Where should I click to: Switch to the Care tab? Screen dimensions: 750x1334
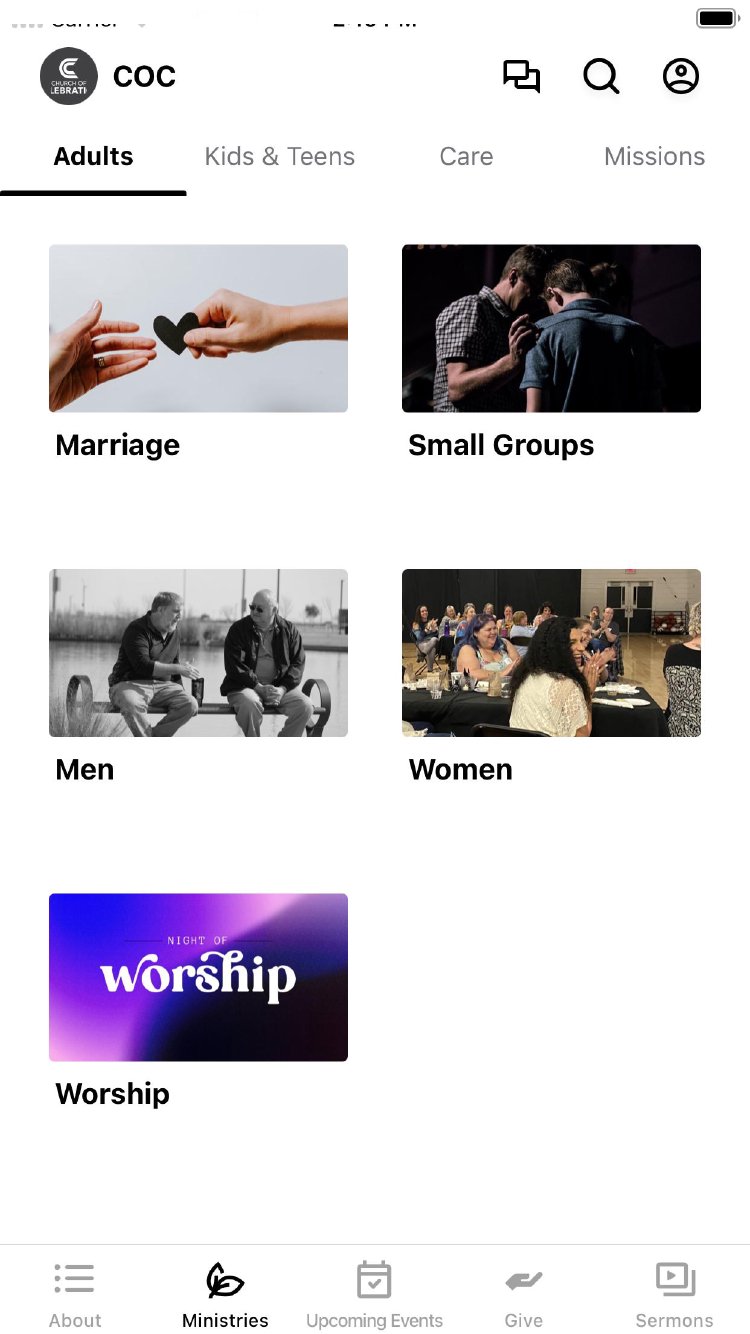[466, 157]
